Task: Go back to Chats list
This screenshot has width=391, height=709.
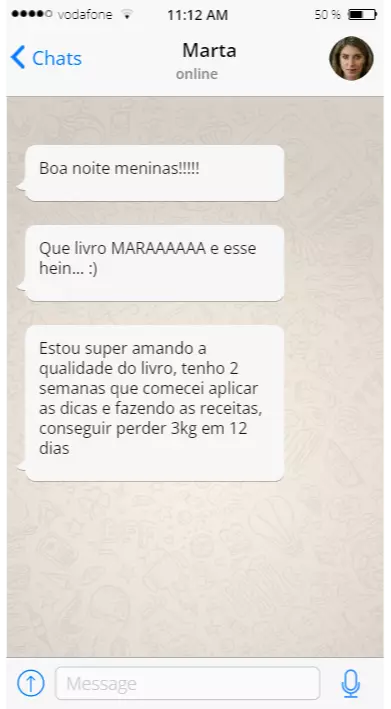Action: pos(46,58)
